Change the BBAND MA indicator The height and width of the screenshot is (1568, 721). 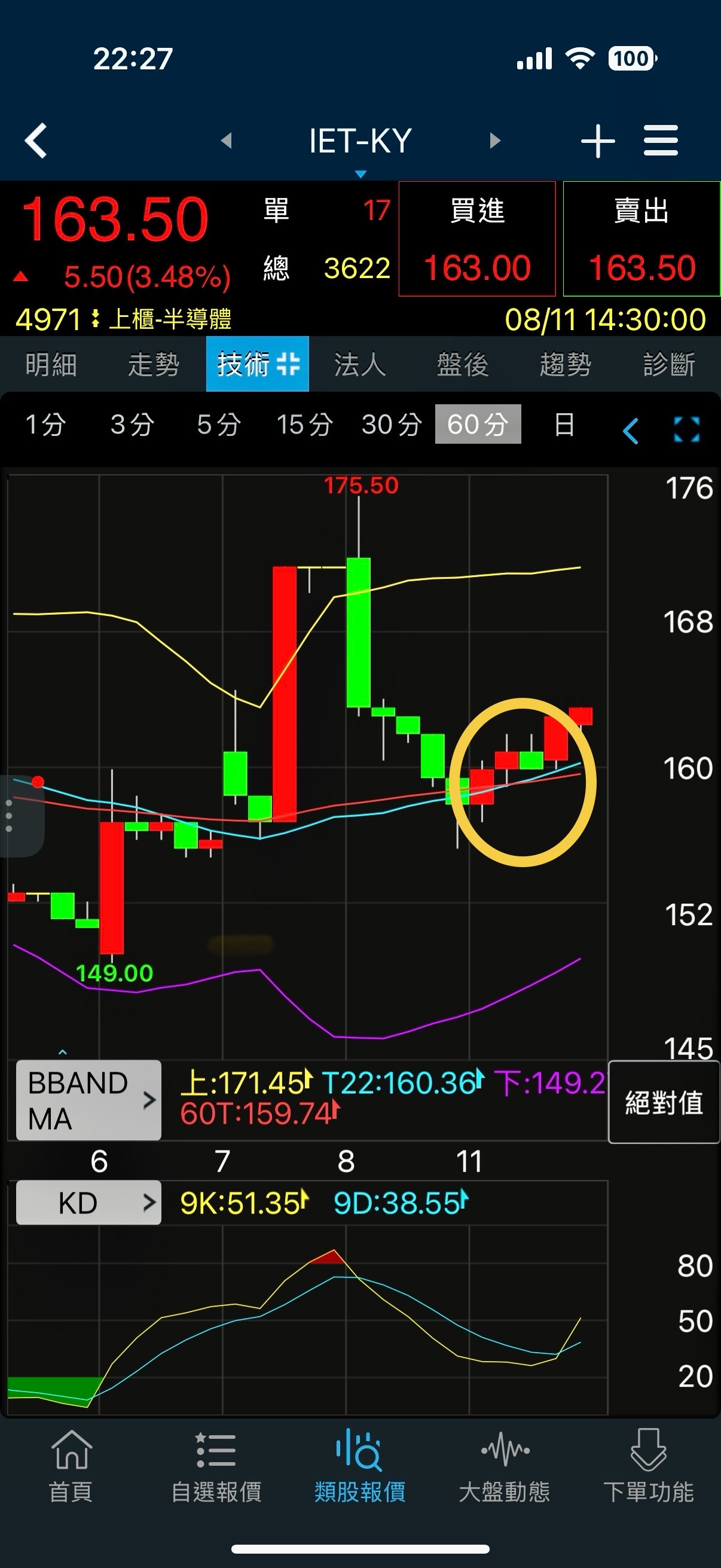88,1100
